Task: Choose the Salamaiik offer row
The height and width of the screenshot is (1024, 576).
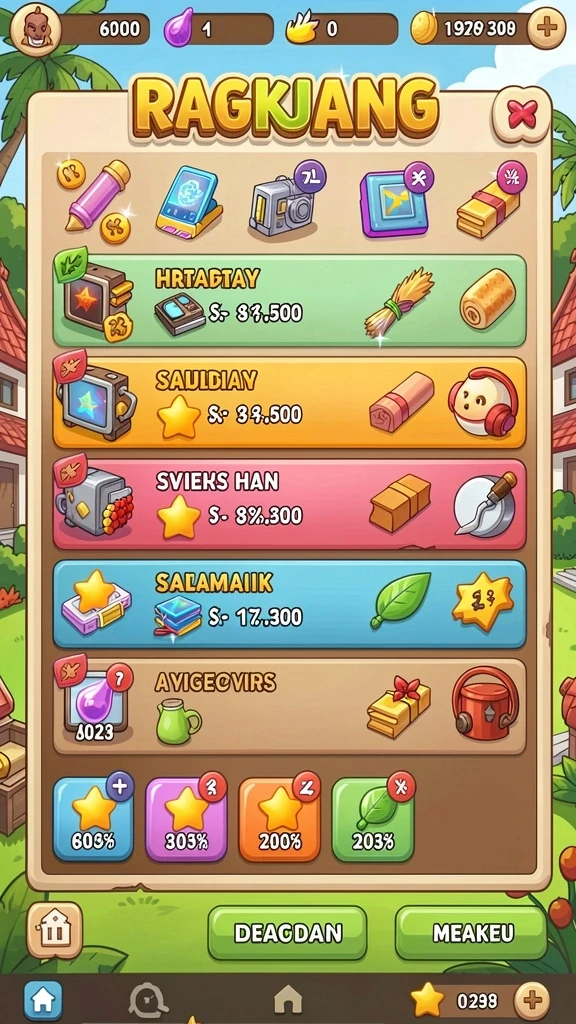Action: (289, 604)
